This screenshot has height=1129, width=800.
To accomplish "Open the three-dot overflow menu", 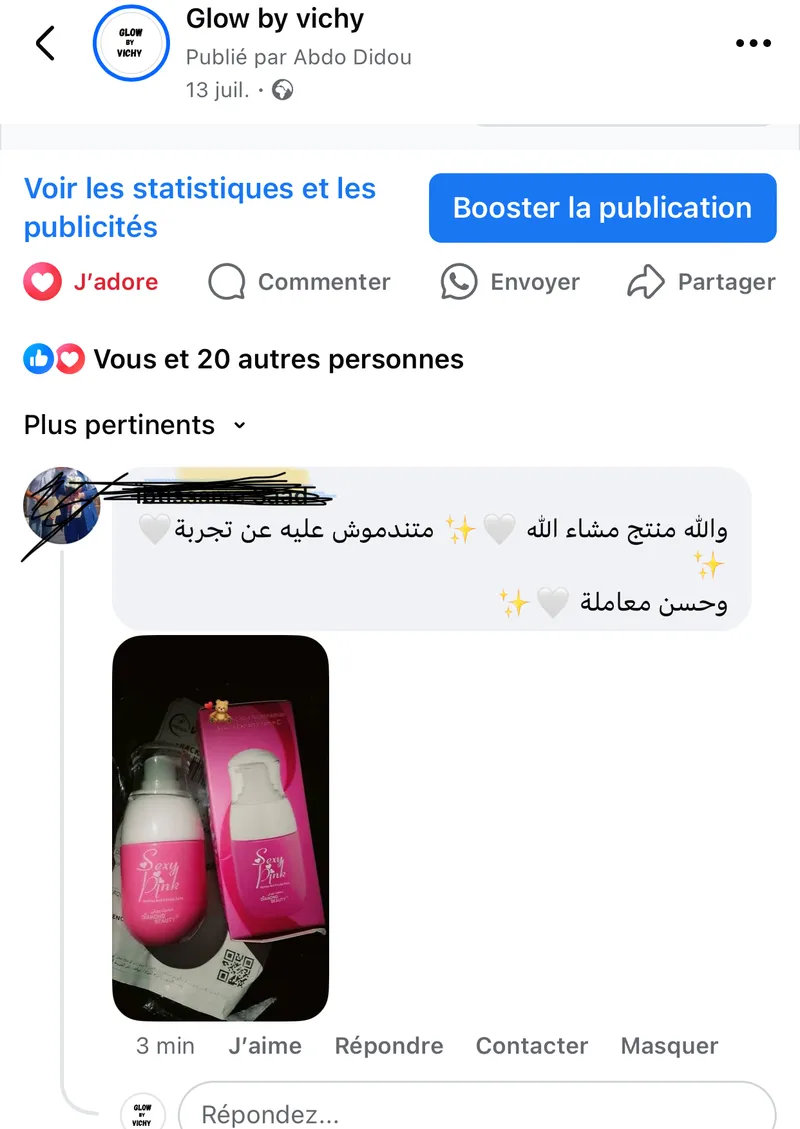I will tap(753, 43).
